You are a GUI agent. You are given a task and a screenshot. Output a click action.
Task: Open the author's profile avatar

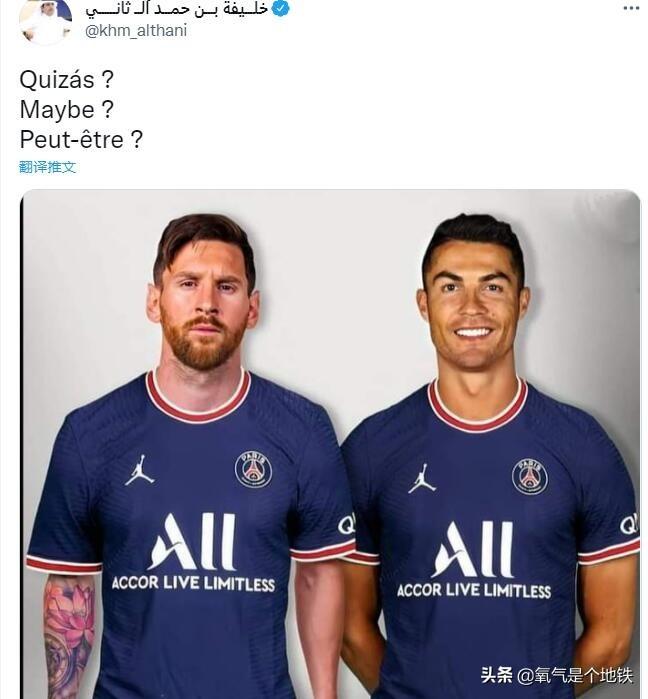[x=45, y=20]
